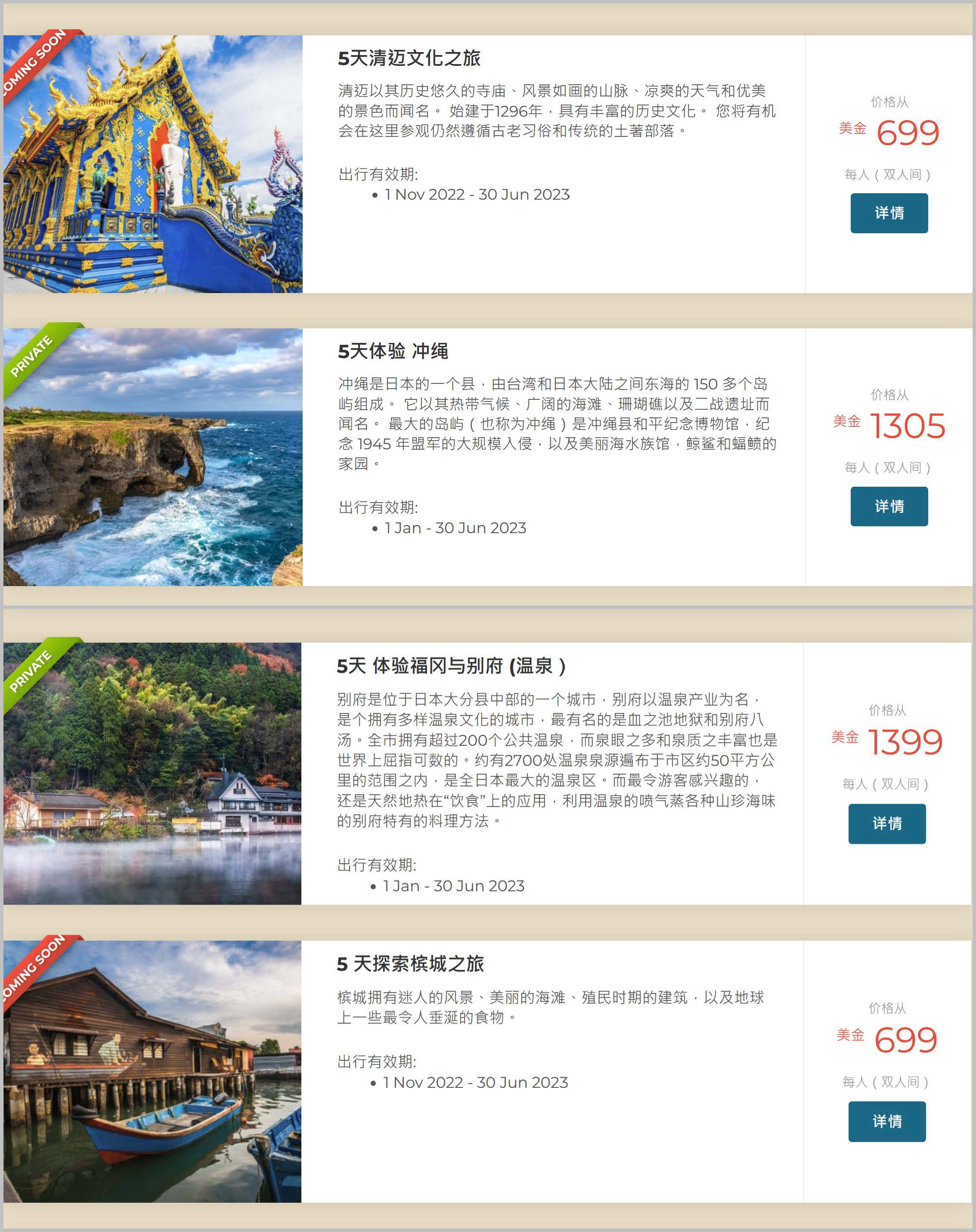Viewport: 976px width, 1232px height.
Task: Open the Chiang Mai blue temple photo
Action: click(x=152, y=164)
